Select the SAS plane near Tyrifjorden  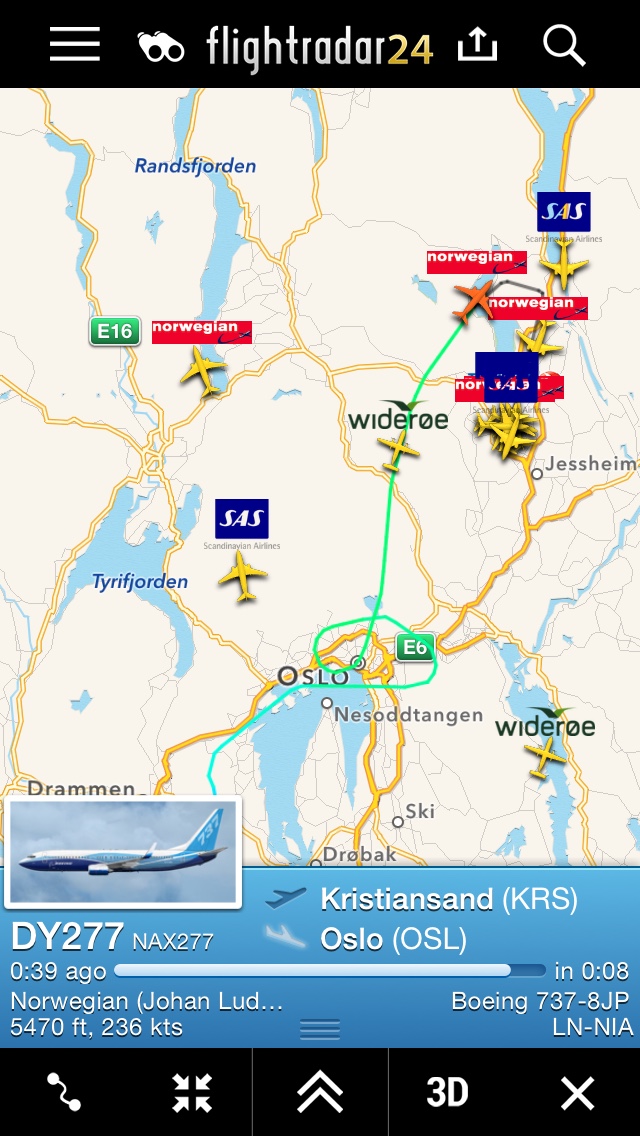243,576
